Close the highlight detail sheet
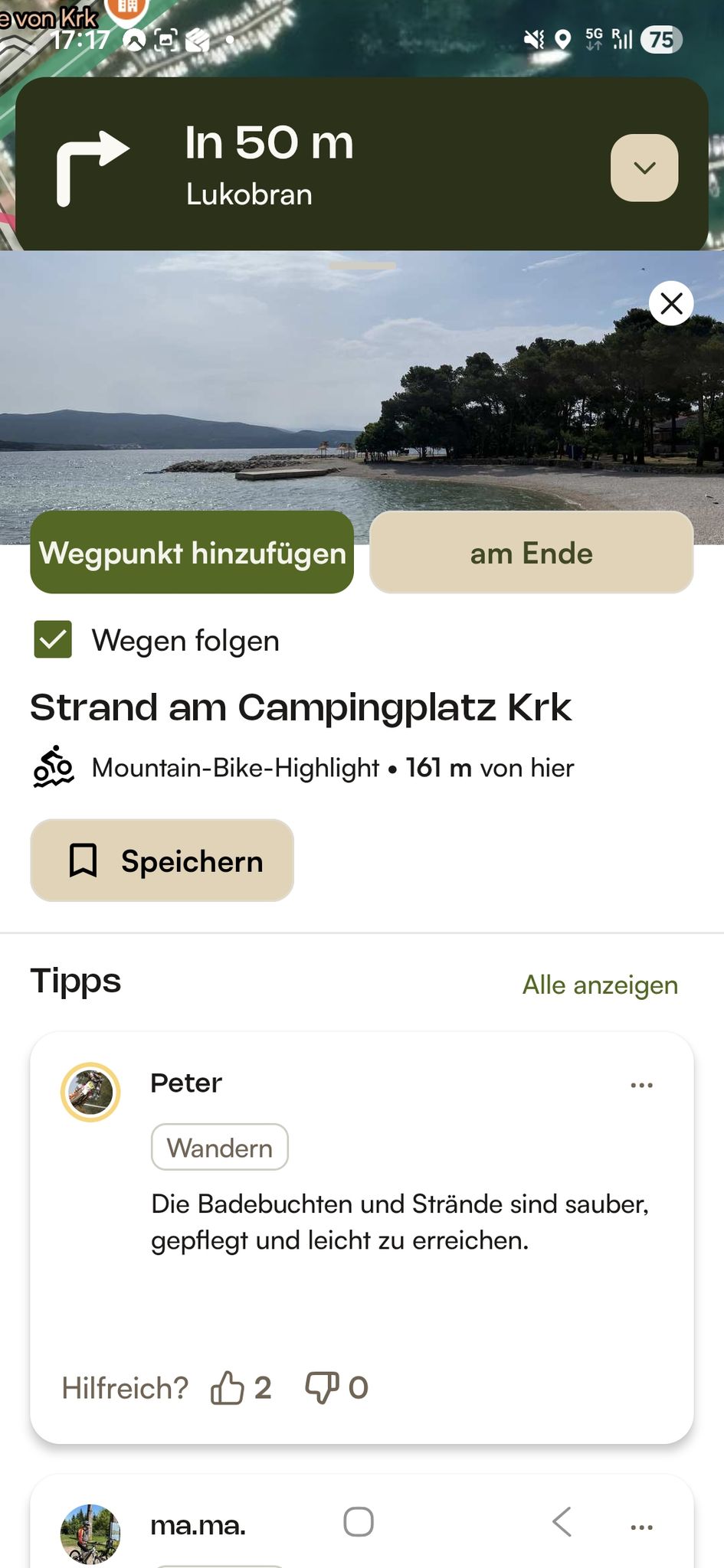 (x=671, y=304)
